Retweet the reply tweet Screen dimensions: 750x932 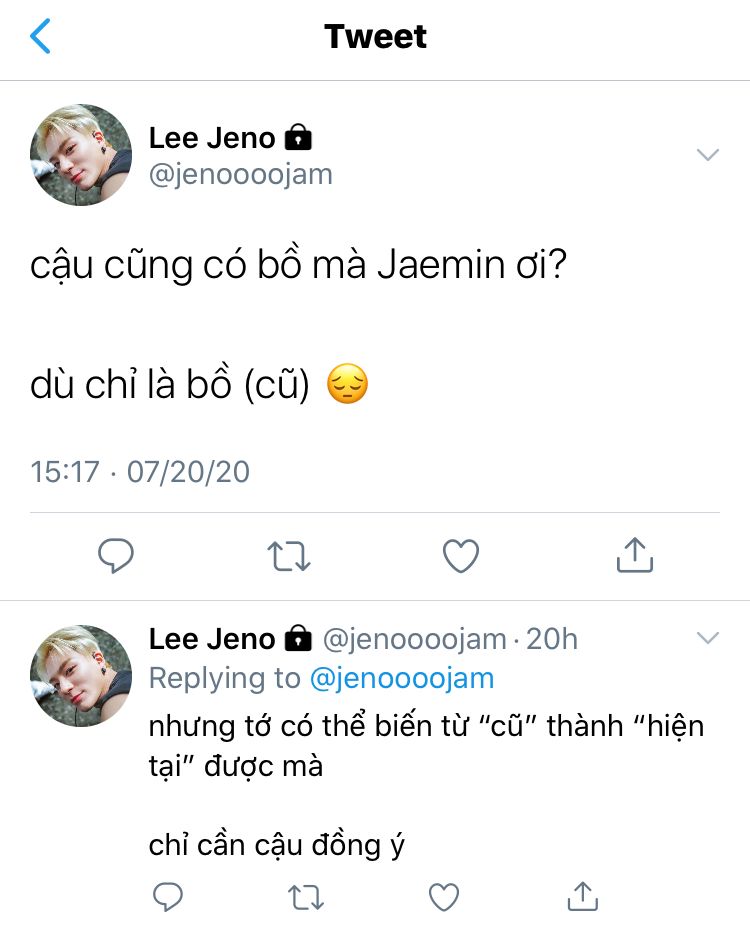[x=306, y=895]
